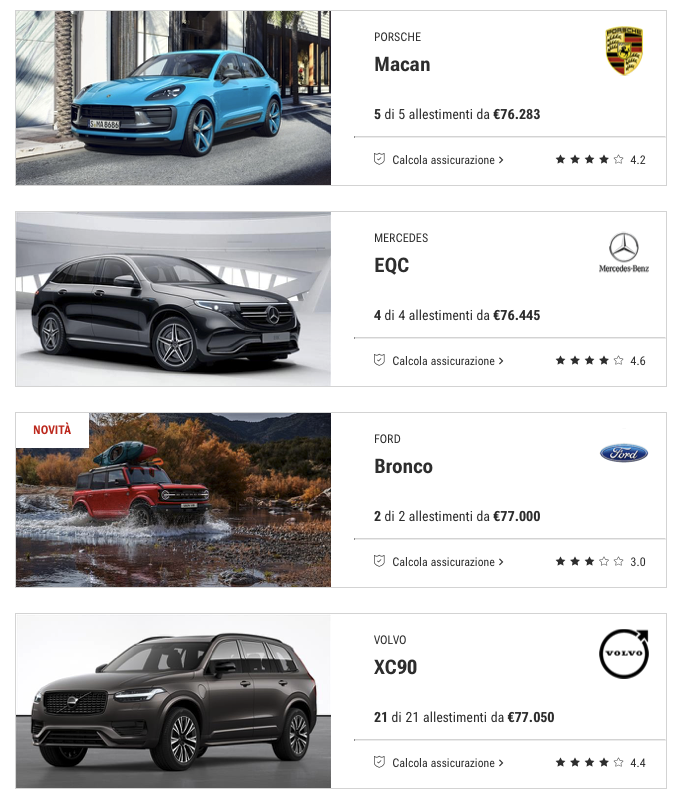Open the Mercedes EQC car card
This screenshot has height=793, width=678.
(x=392, y=266)
